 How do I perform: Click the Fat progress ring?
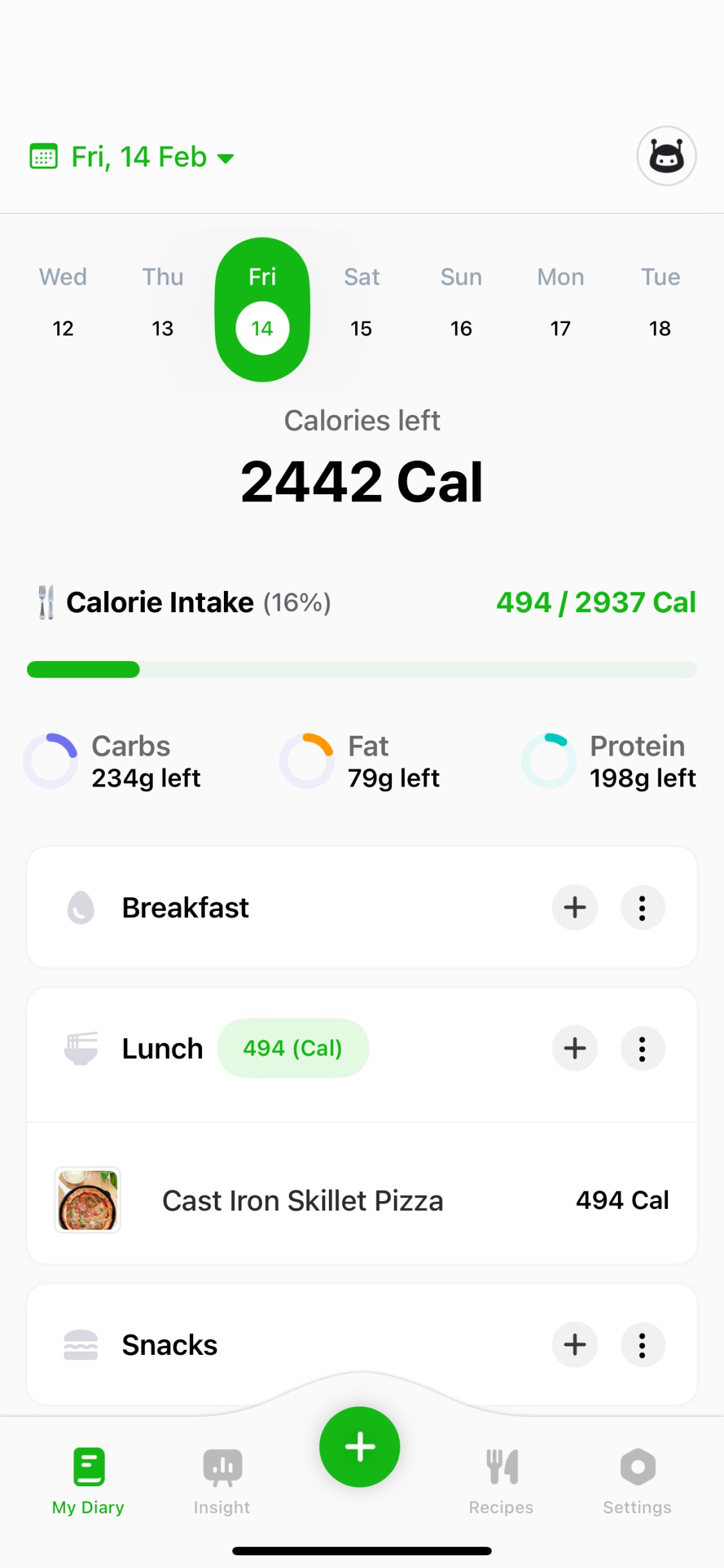(x=308, y=760)
